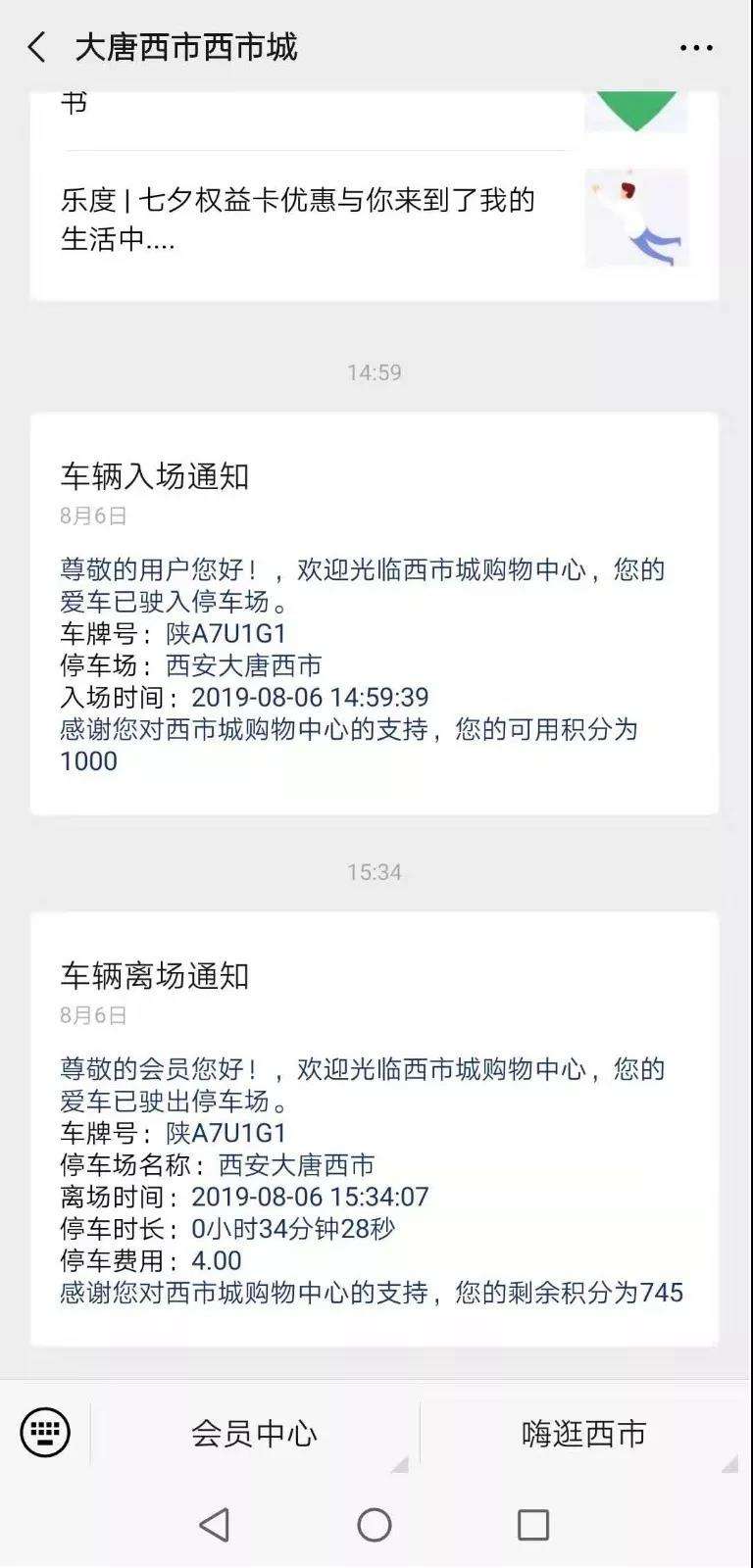This screenshot has height=1568, width=753.
Task: Go back from 大唐西市西市城 chat
Action: (37, 47)
